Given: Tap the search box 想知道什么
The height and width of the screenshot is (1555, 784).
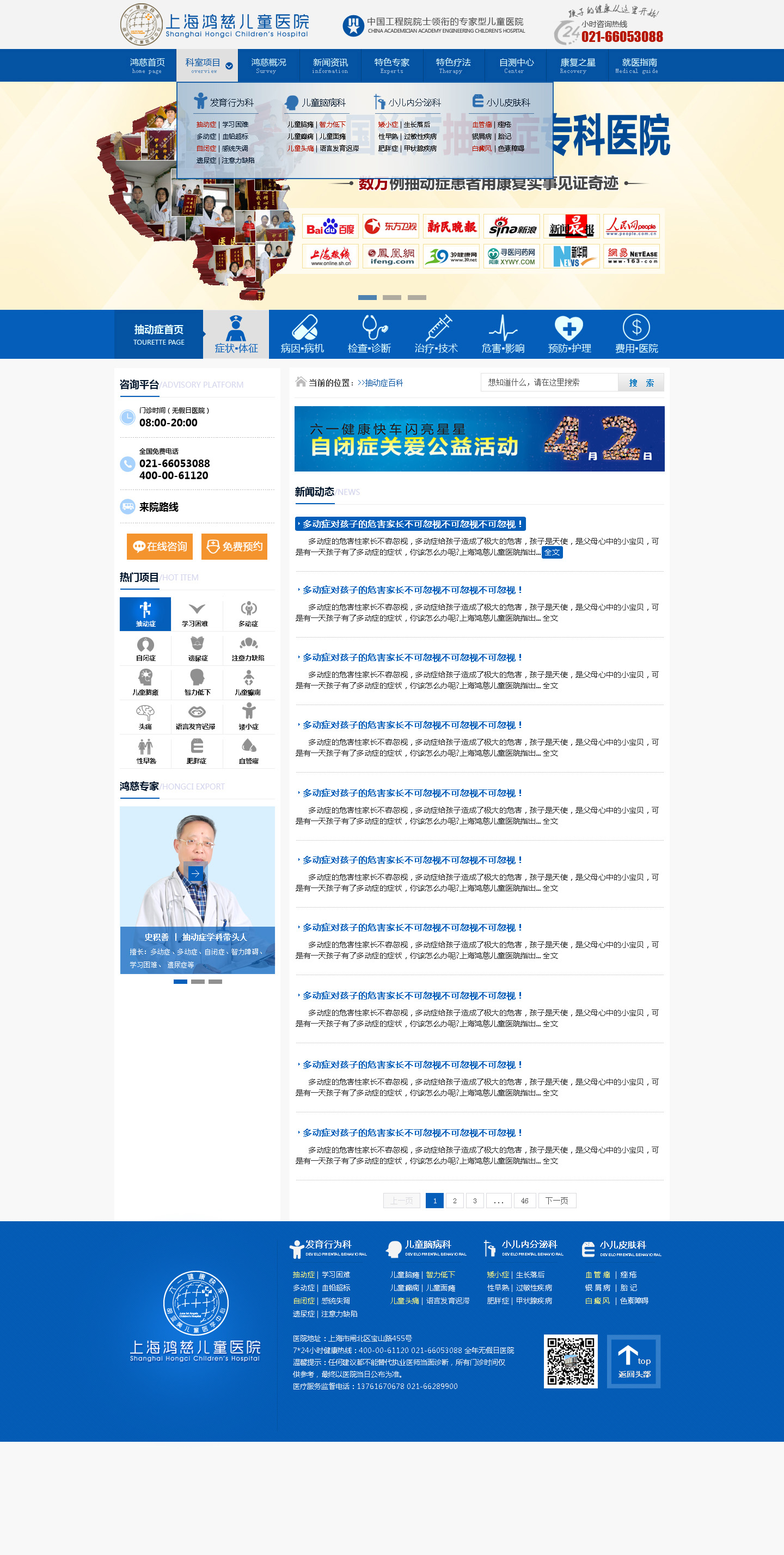Looking at the screenshot, I should click(x=549, y=382).
